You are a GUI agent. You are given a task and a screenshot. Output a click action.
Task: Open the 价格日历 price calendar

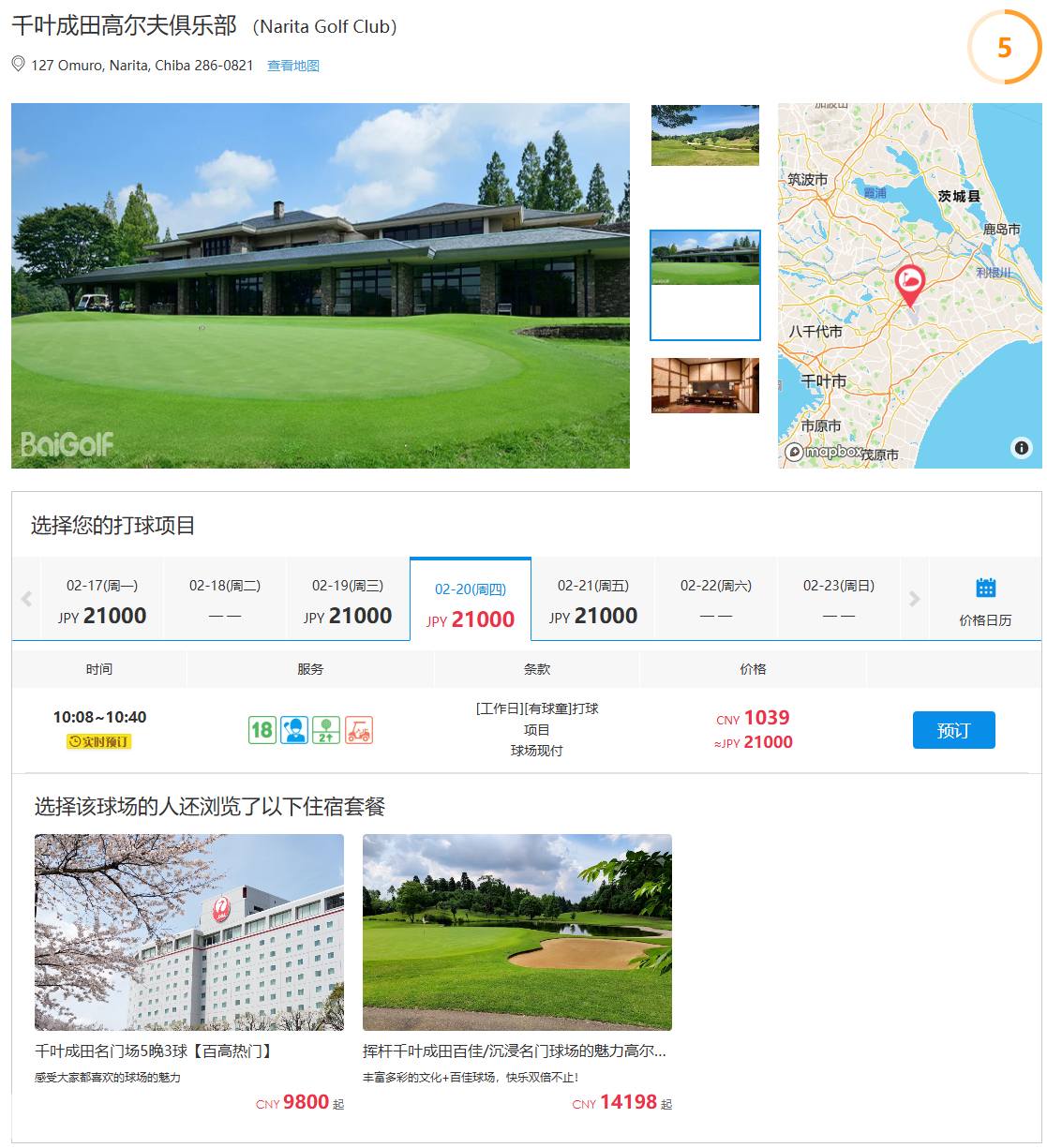click(985, 601)
